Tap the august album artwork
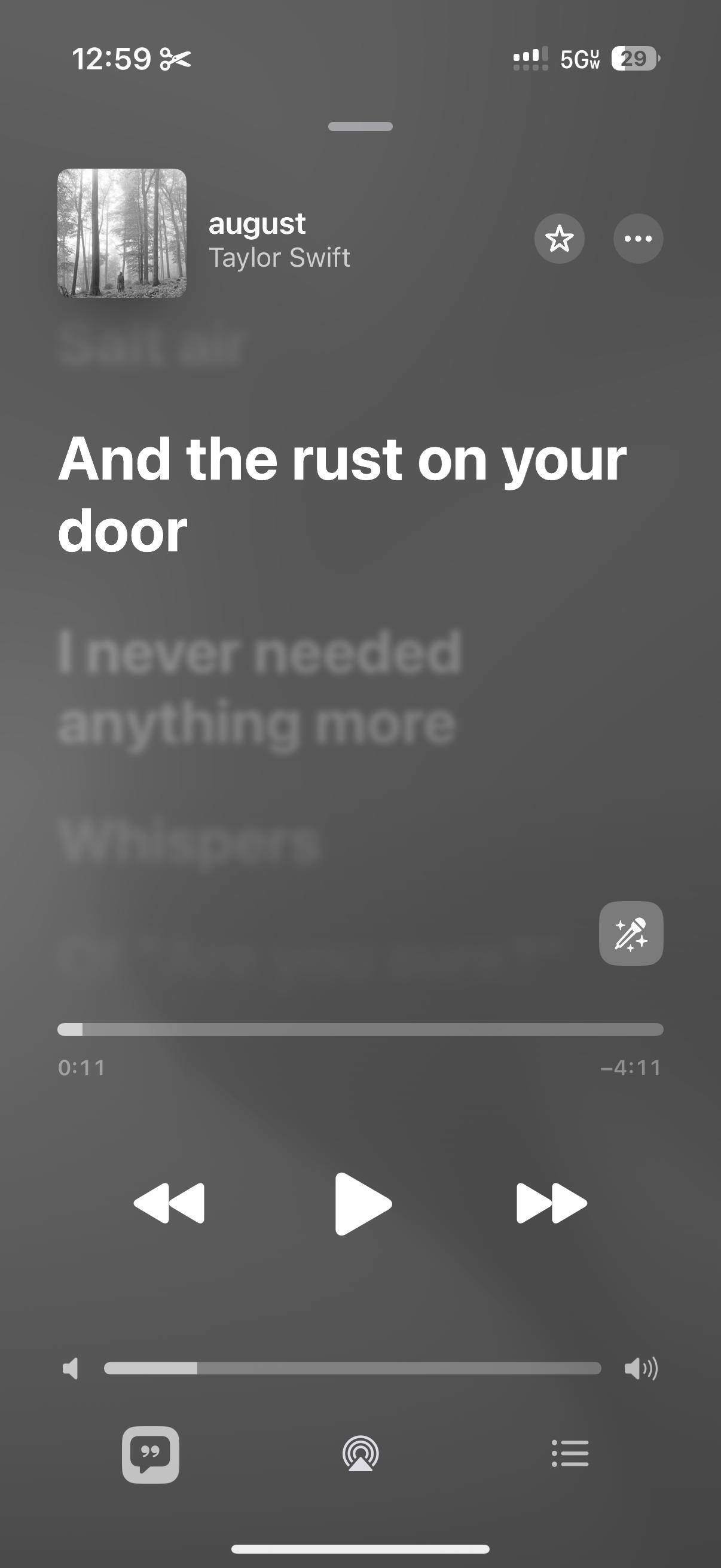721x1568 pixels. click(122, 233)
